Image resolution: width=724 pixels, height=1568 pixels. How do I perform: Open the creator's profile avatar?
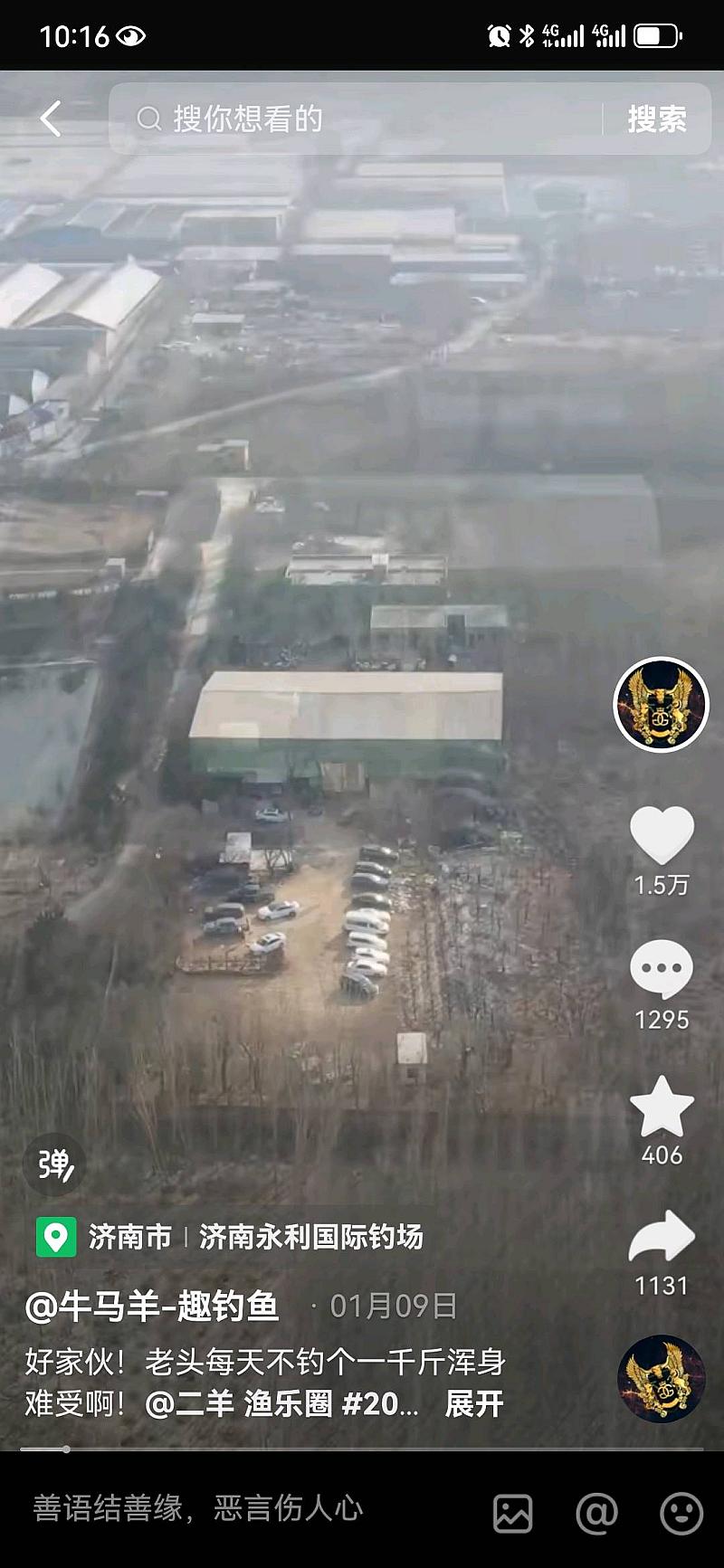[x=662, y=704]
